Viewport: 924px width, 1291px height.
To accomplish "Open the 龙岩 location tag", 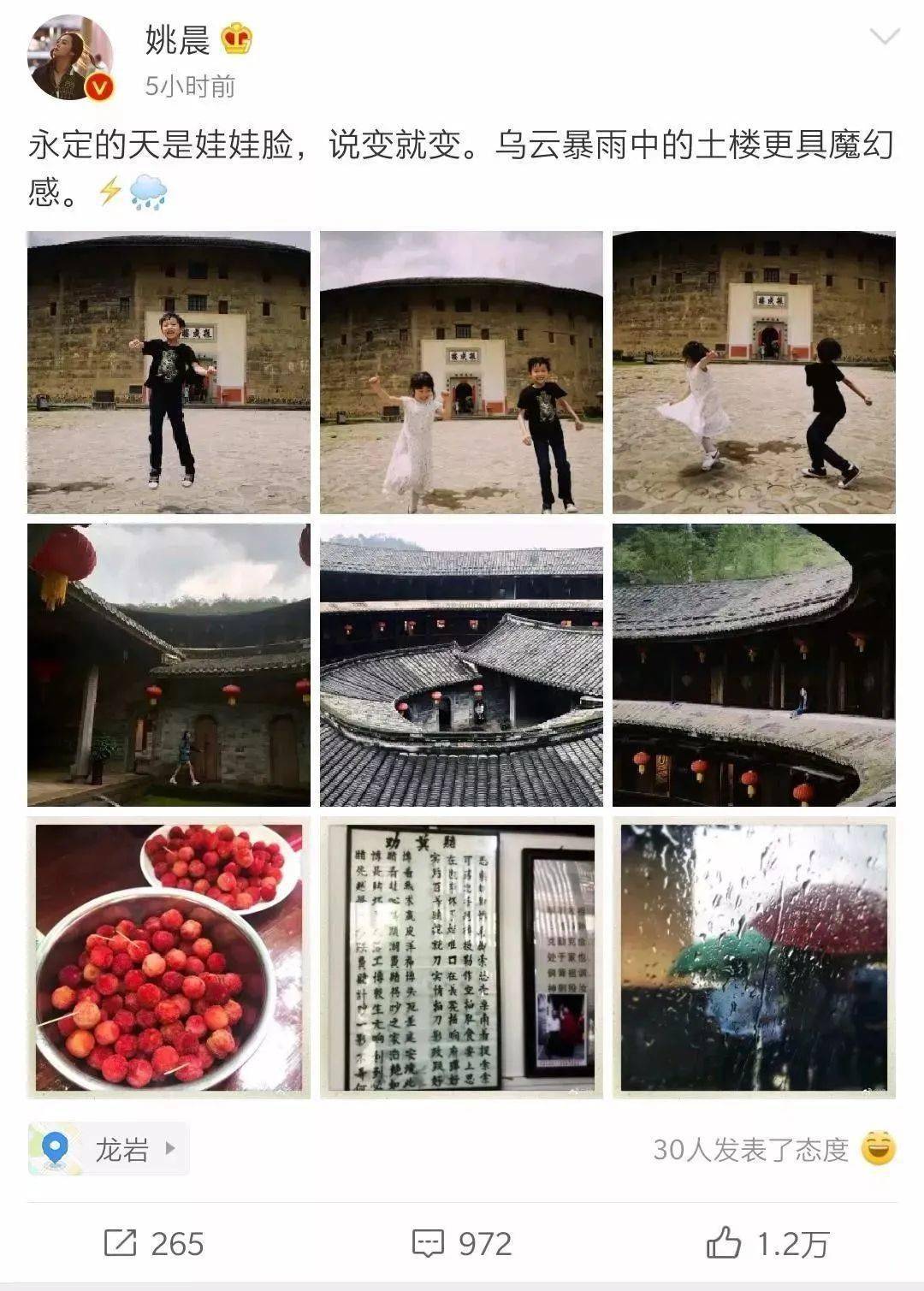I will 109,1149.
